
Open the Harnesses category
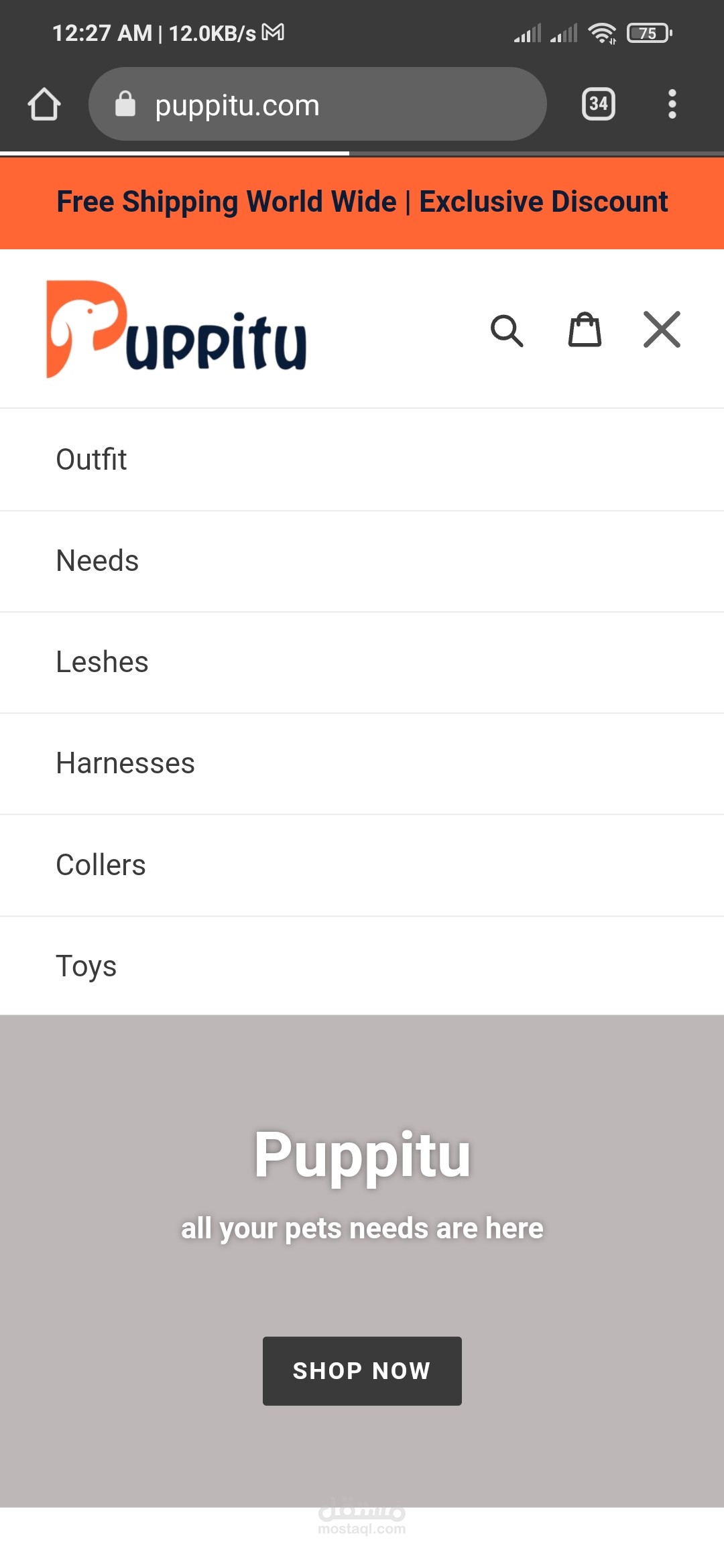point(125,763)
